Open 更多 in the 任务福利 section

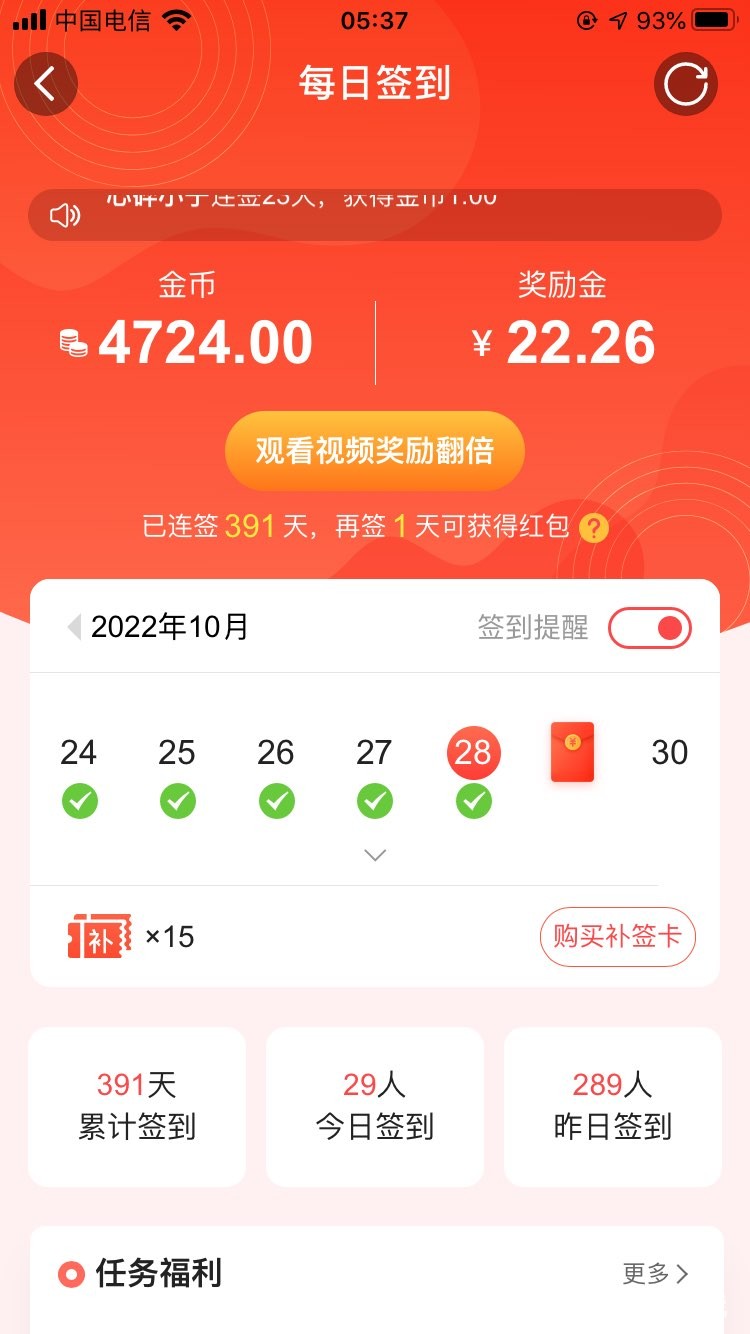[x=655, y=1274]
